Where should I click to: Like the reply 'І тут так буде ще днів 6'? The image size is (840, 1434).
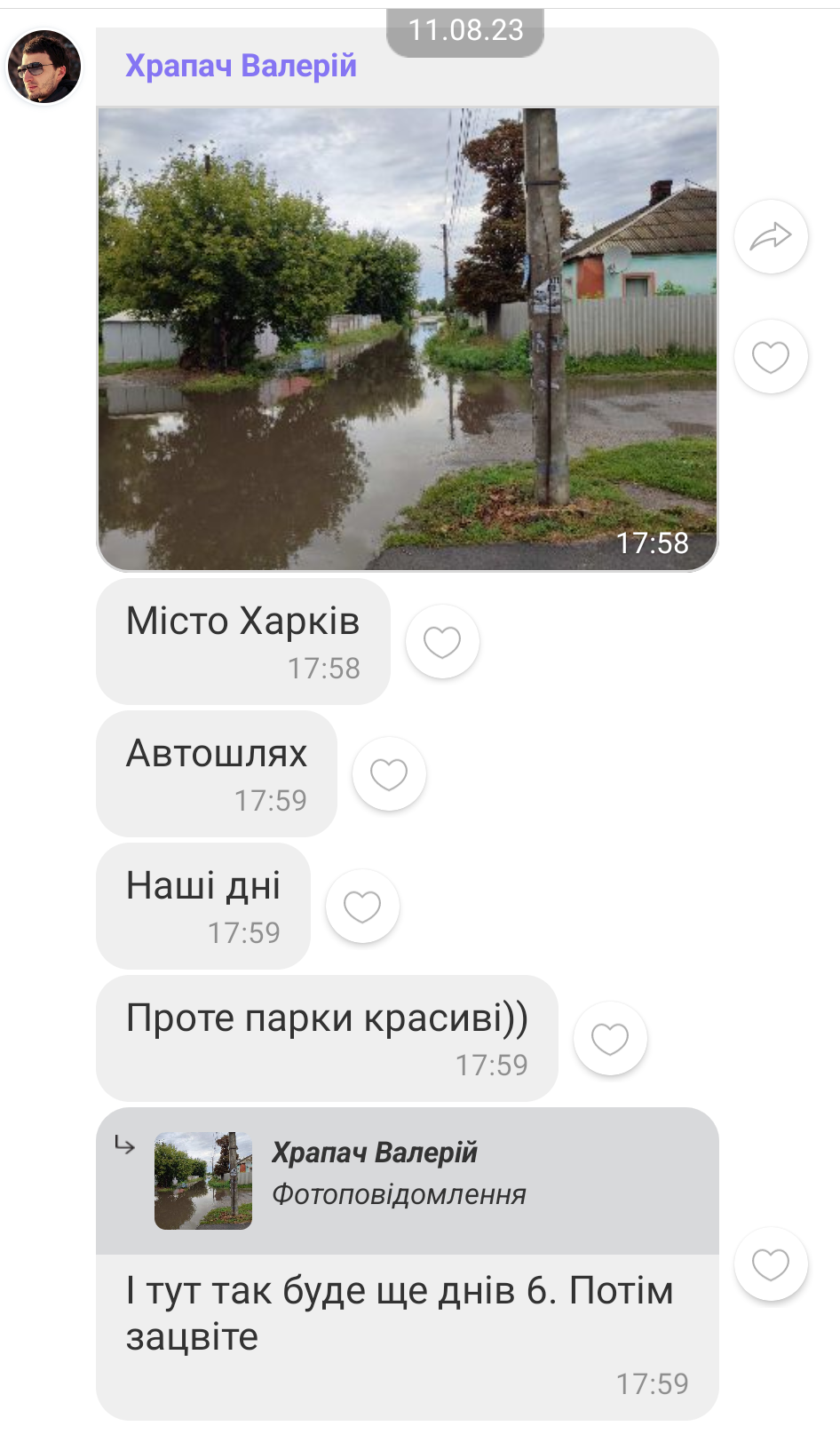coord(770,1264)
